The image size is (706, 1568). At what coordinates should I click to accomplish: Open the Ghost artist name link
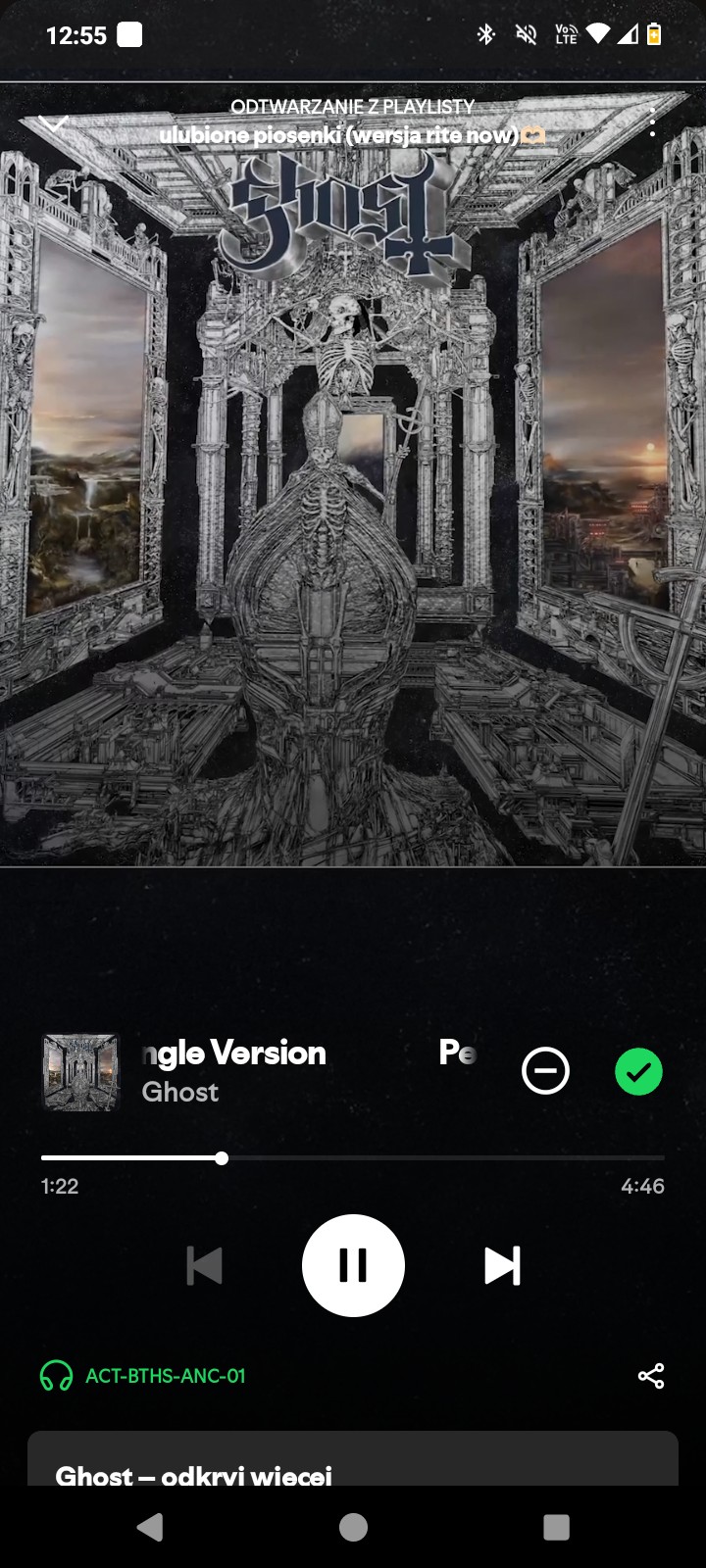(x=179, y=1092)
